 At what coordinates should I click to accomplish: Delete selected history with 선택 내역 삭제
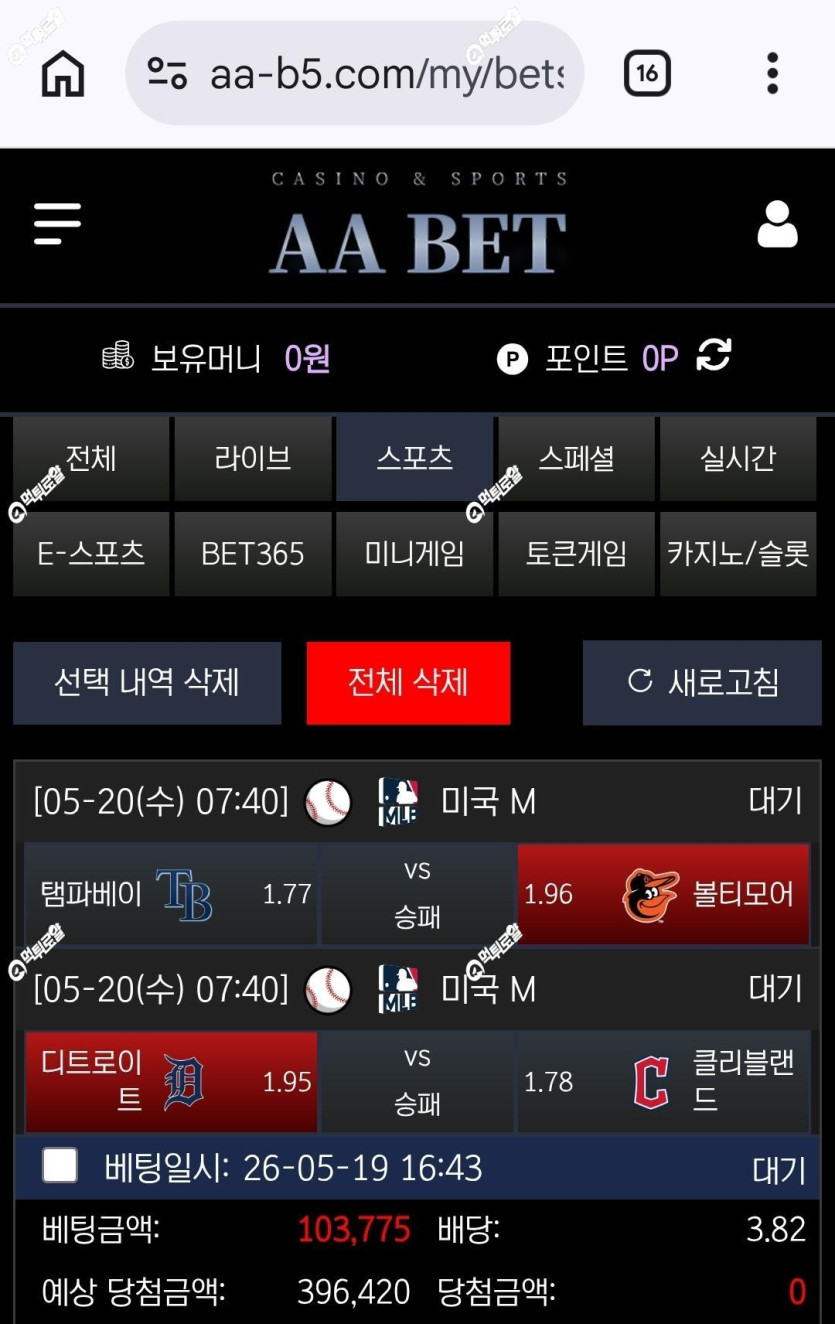point(147,683)
